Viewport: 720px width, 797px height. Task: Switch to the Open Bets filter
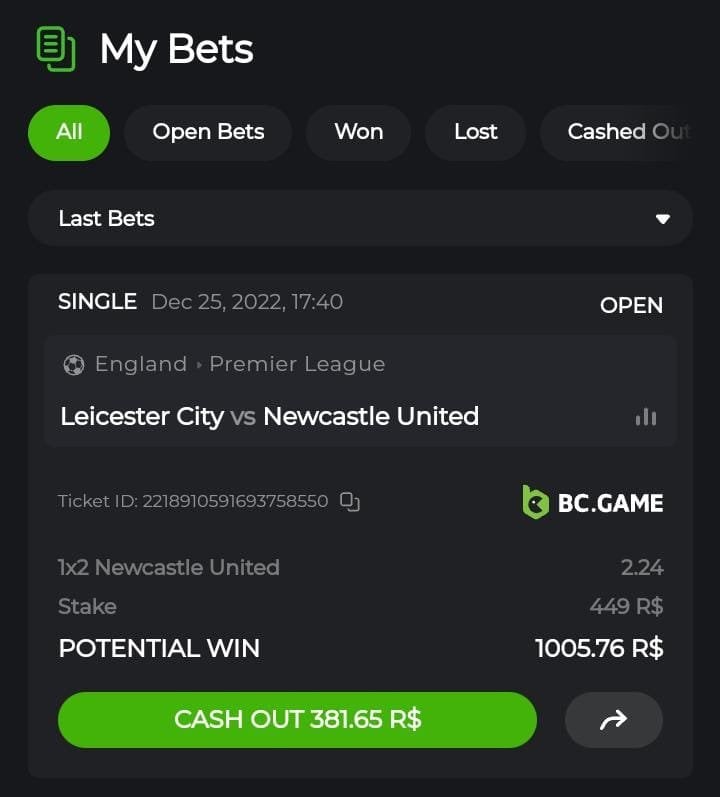208,132
